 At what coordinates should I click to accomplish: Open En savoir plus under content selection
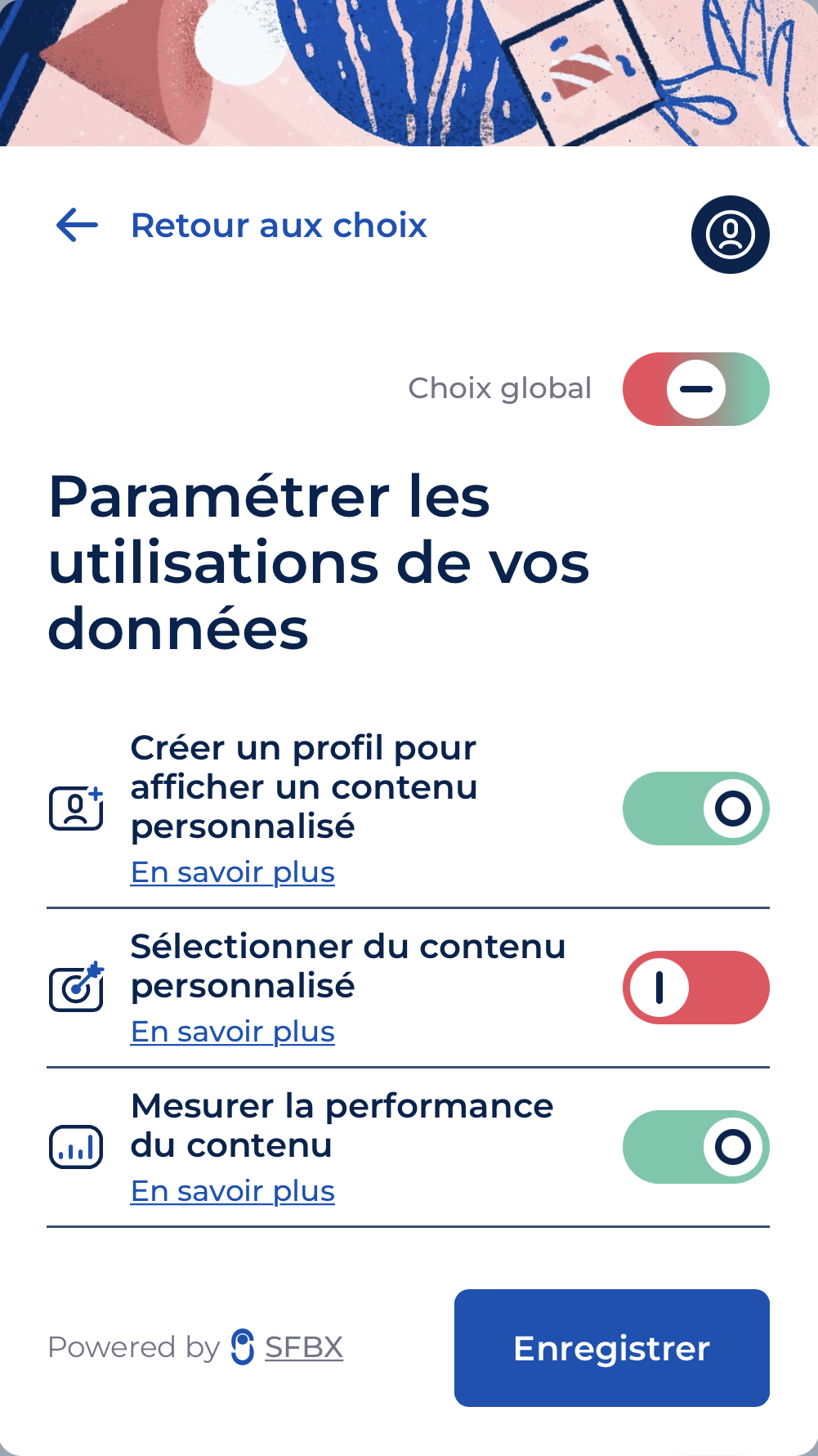(233, 1032)
